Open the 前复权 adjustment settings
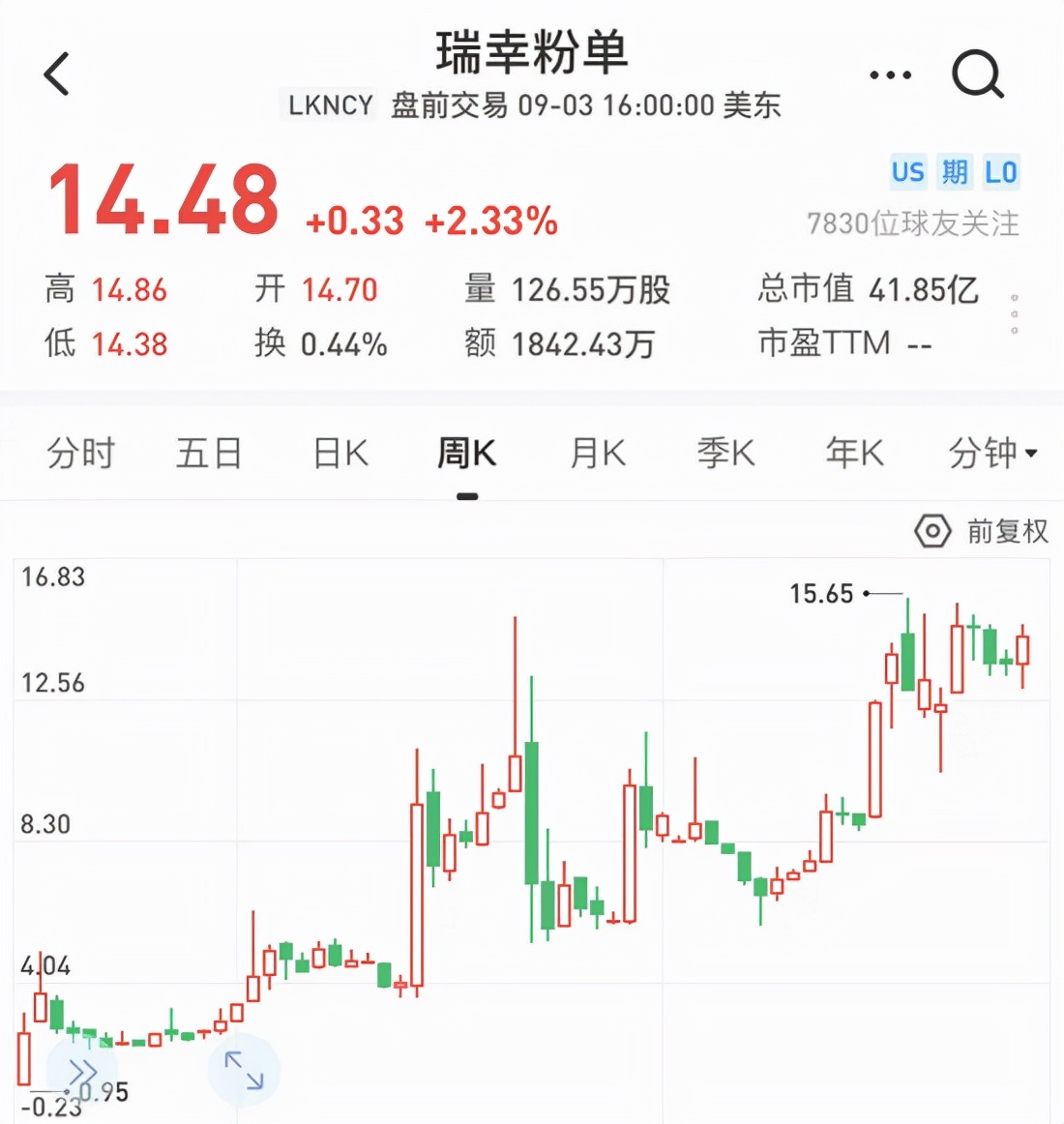Viewport: 1064px width, 1124px height. pos(981,531)
